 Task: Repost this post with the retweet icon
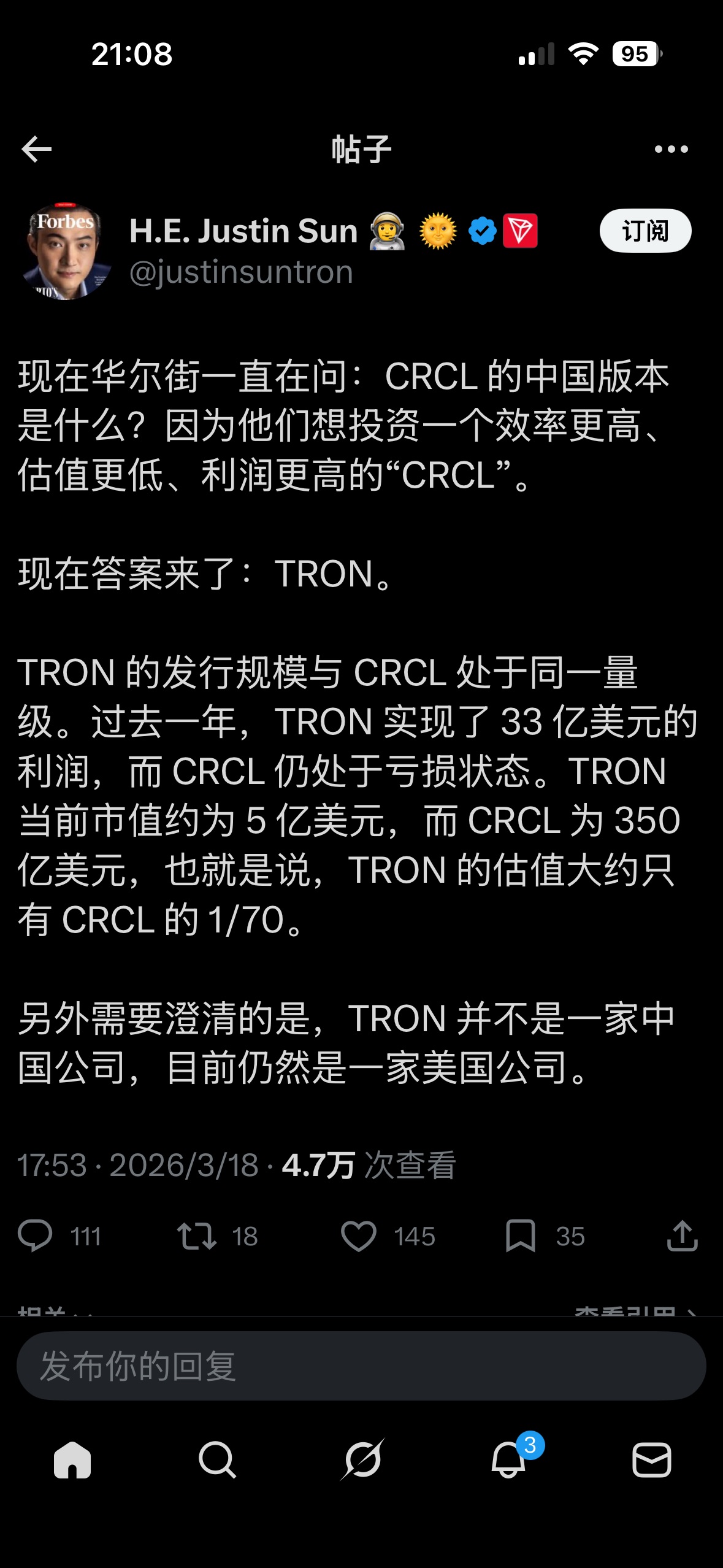(196, 1236)
